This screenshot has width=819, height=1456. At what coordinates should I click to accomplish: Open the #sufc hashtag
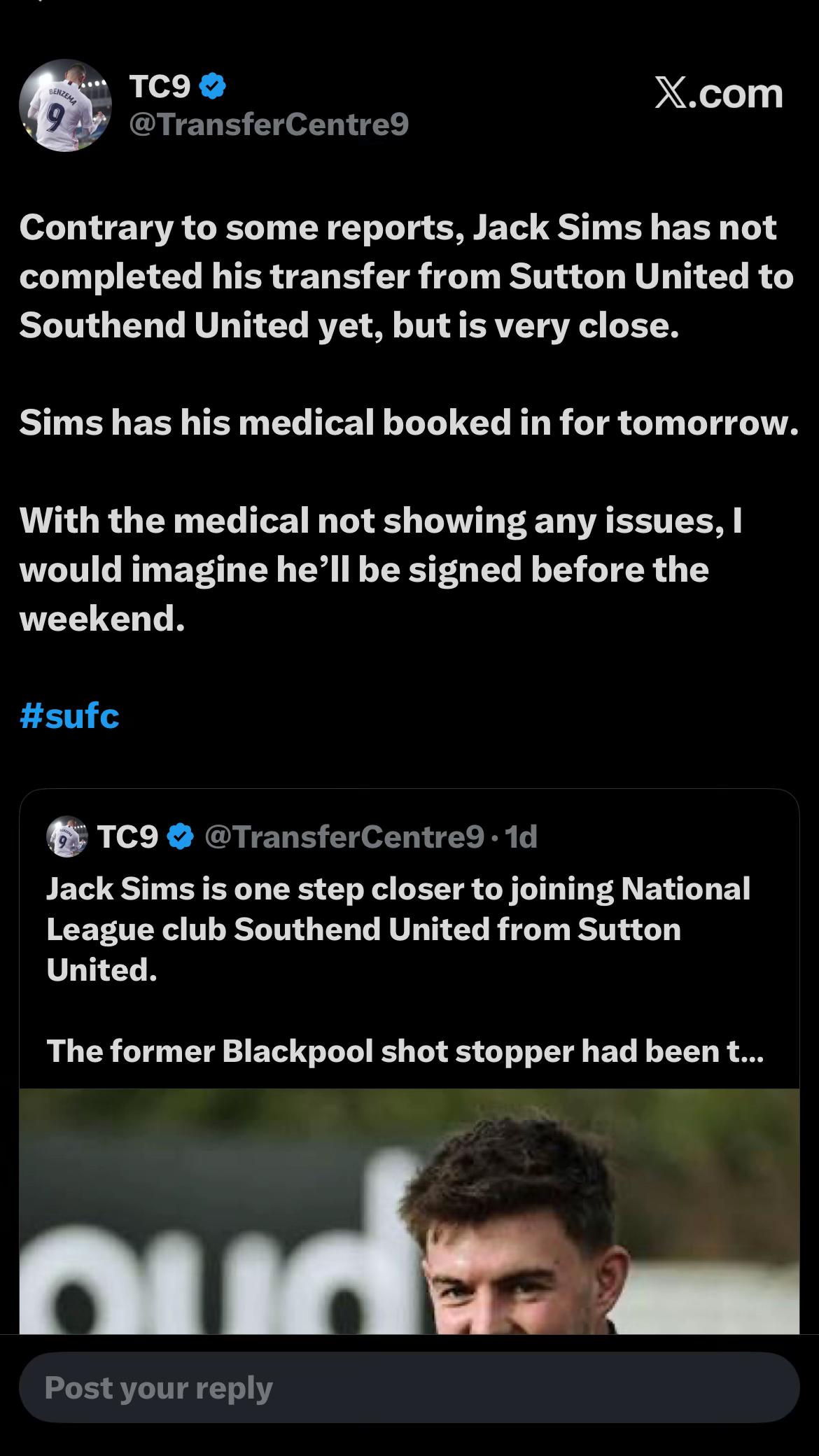[69, 715]
